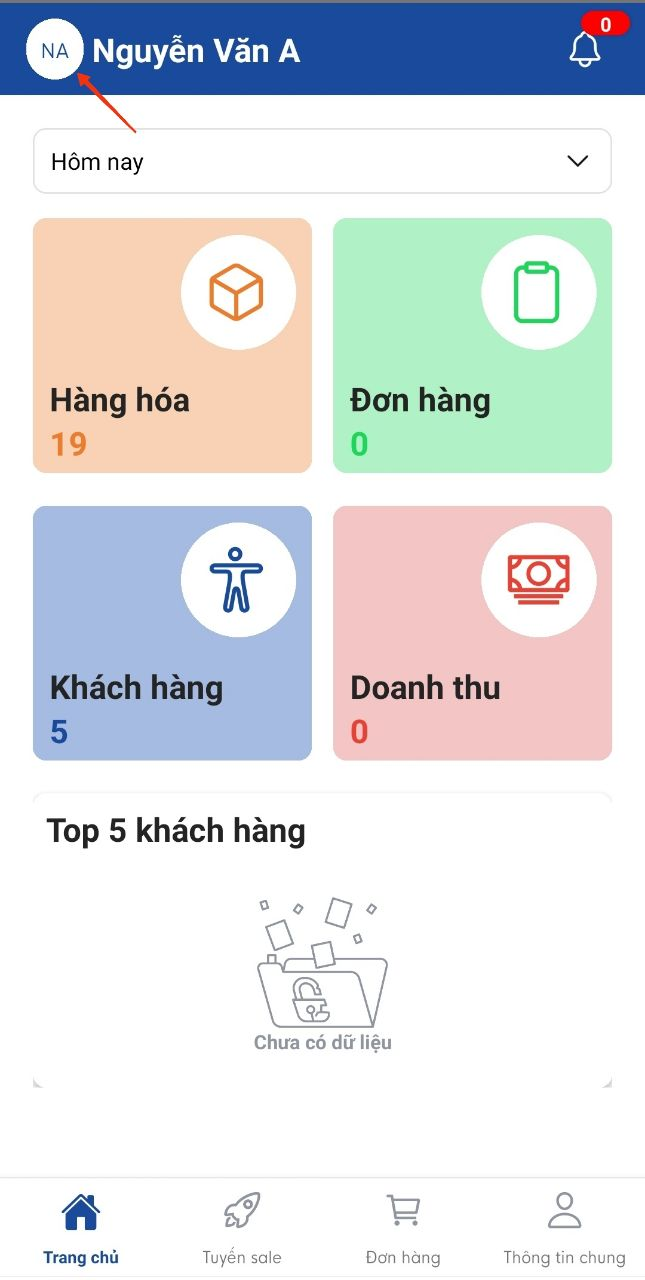Switch to the Thông tin chung tab

pos(564,1229)
